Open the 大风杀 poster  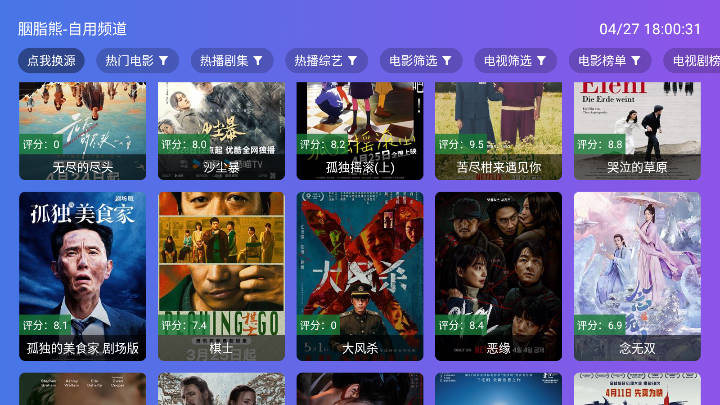(x=360, y=275)
